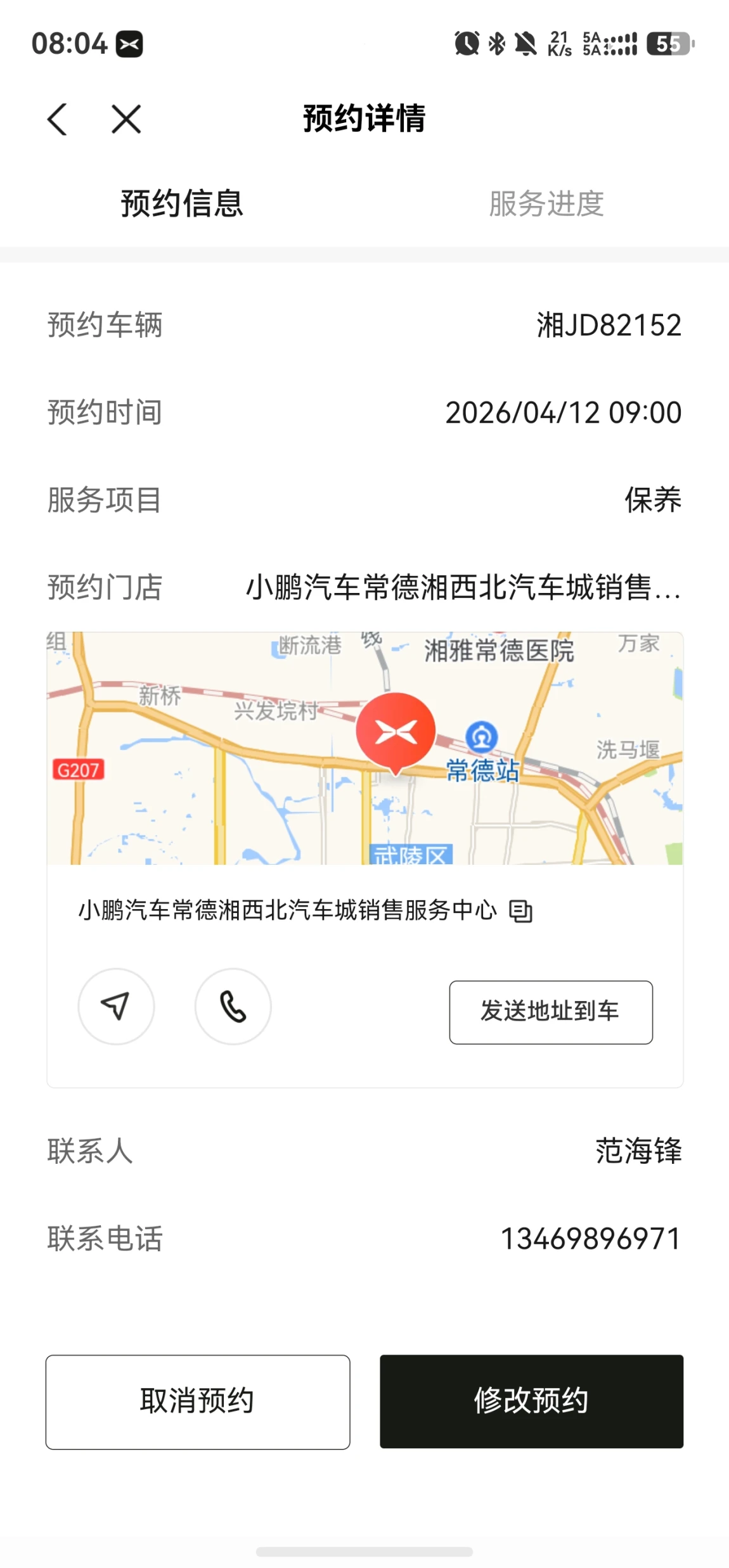Start navigation to the store
Image resolution: width=729 pixels, height=1568 pixels.
(x=116, y=1006)
